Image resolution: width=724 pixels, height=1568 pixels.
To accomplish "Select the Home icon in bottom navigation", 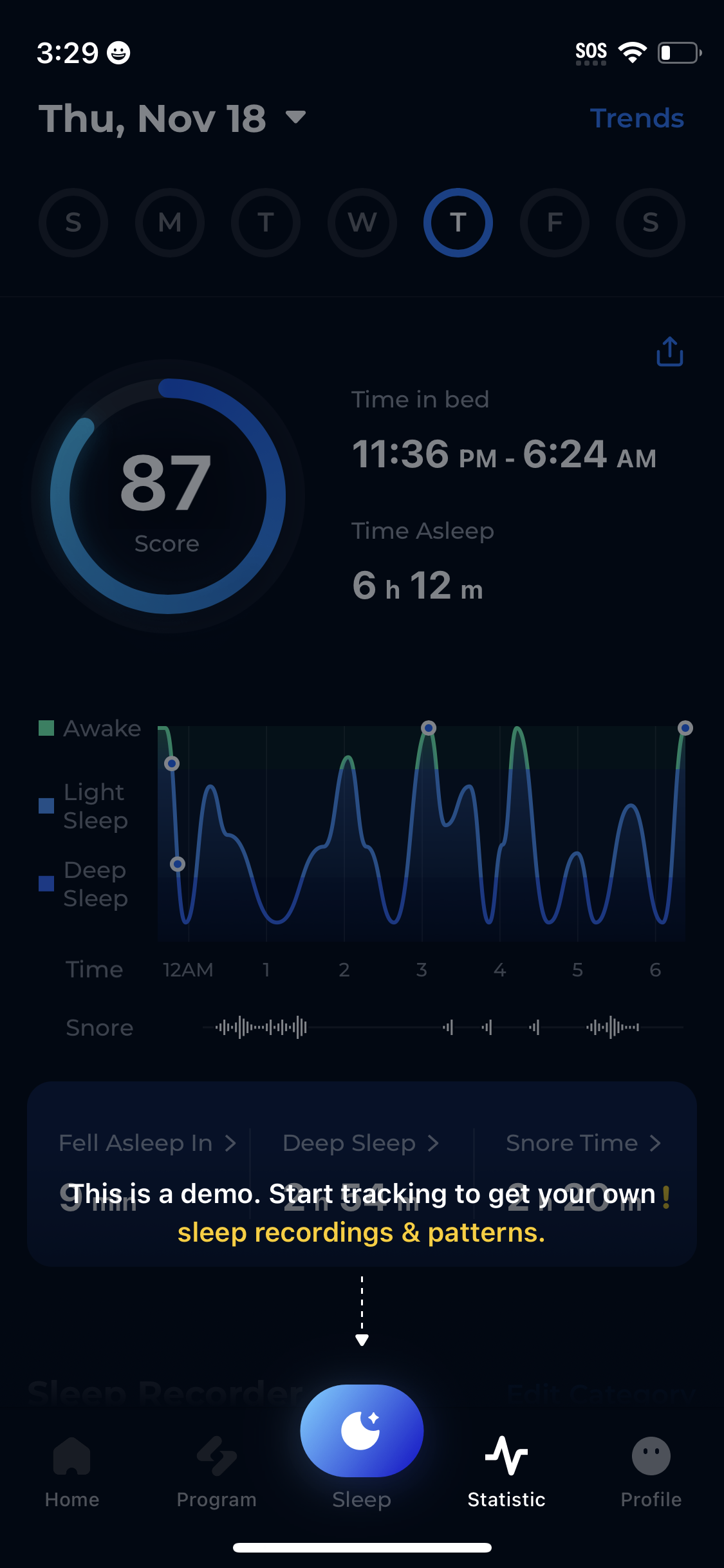I will click(x=72, y=1457).
